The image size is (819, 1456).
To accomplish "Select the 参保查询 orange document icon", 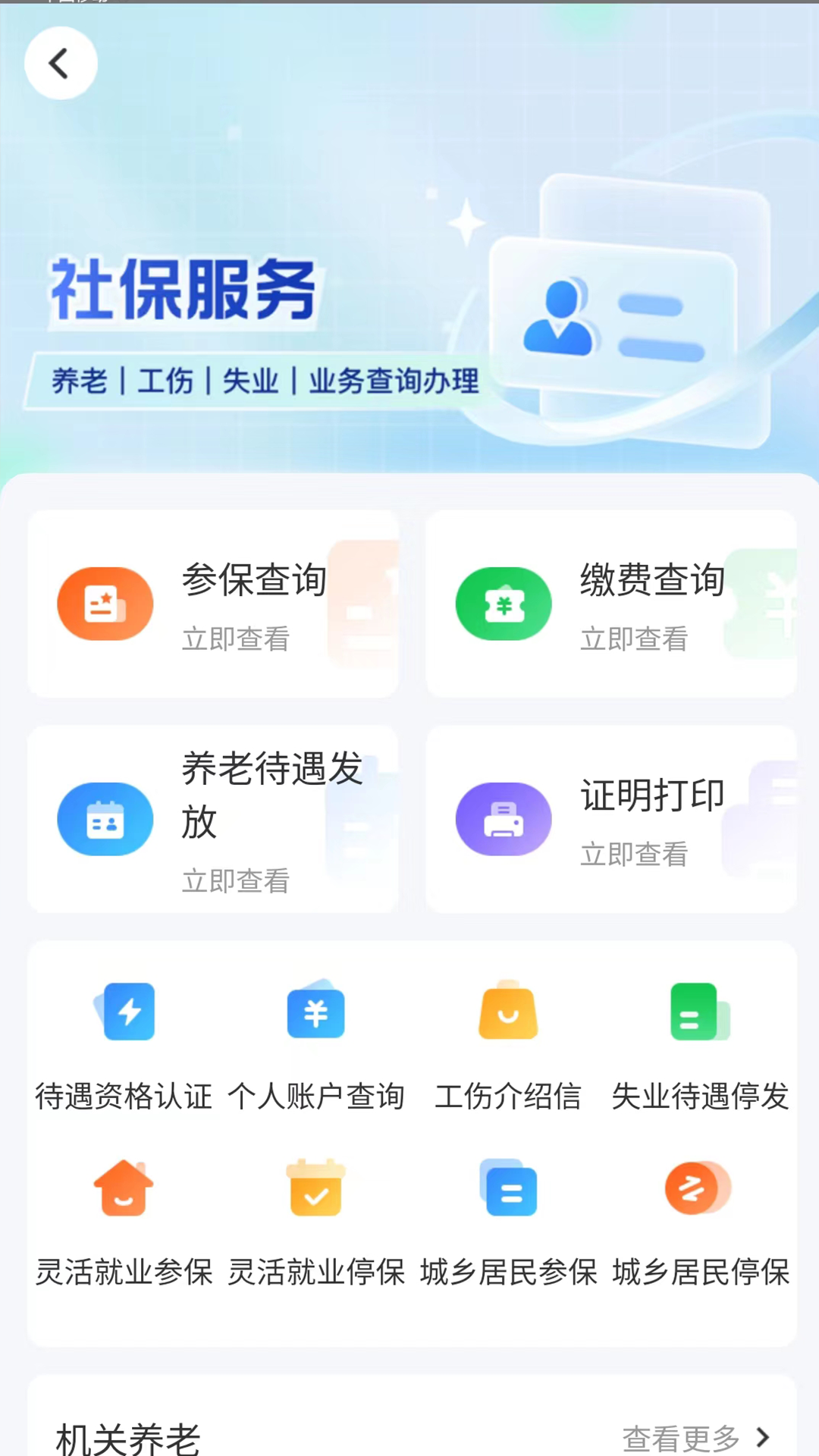I will click(x=105, y=603).
